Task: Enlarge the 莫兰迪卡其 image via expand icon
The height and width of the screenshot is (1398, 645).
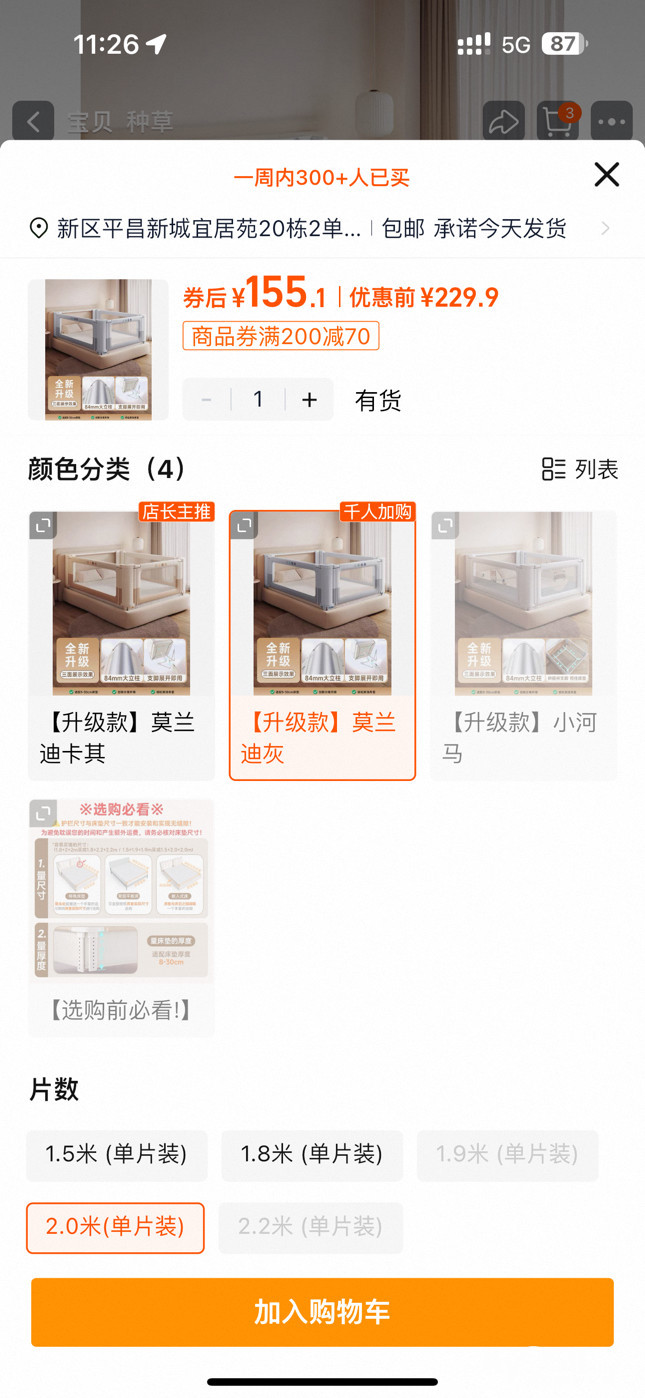Action: (42, 525)
